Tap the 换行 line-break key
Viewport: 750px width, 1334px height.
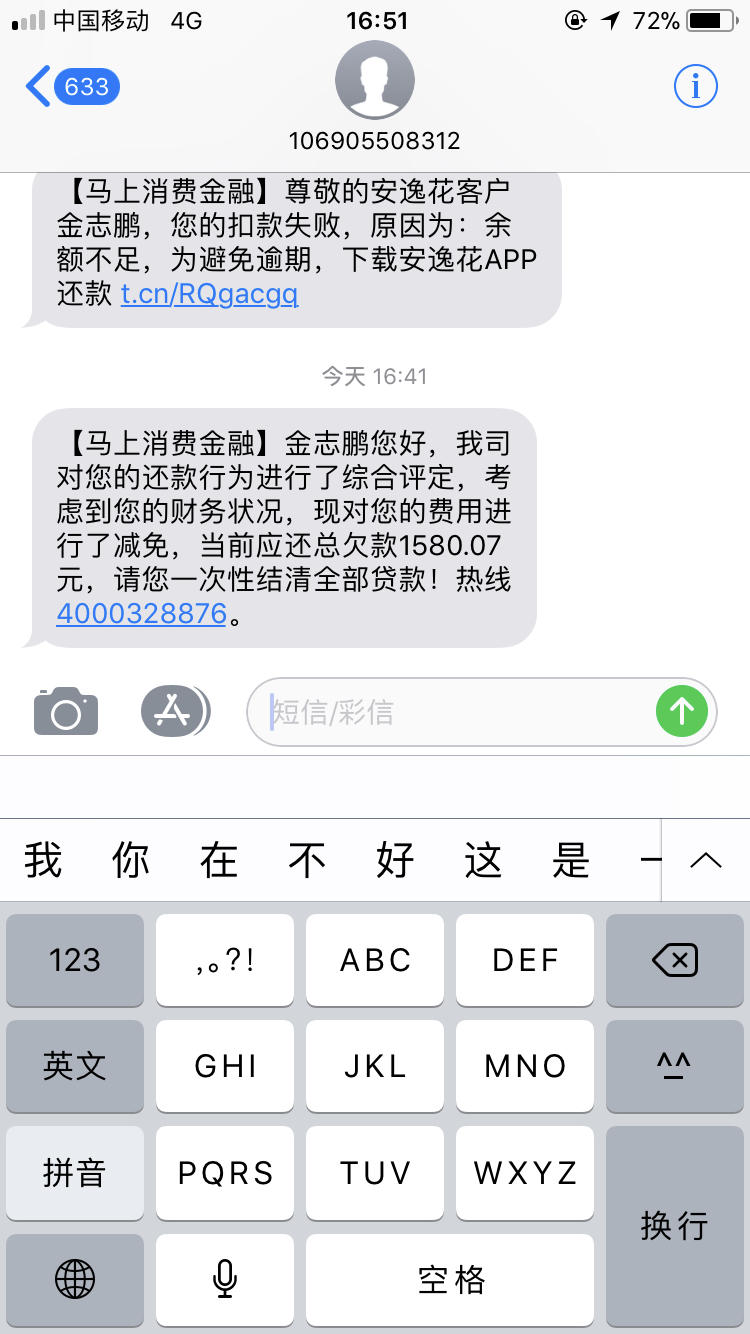675,1227
